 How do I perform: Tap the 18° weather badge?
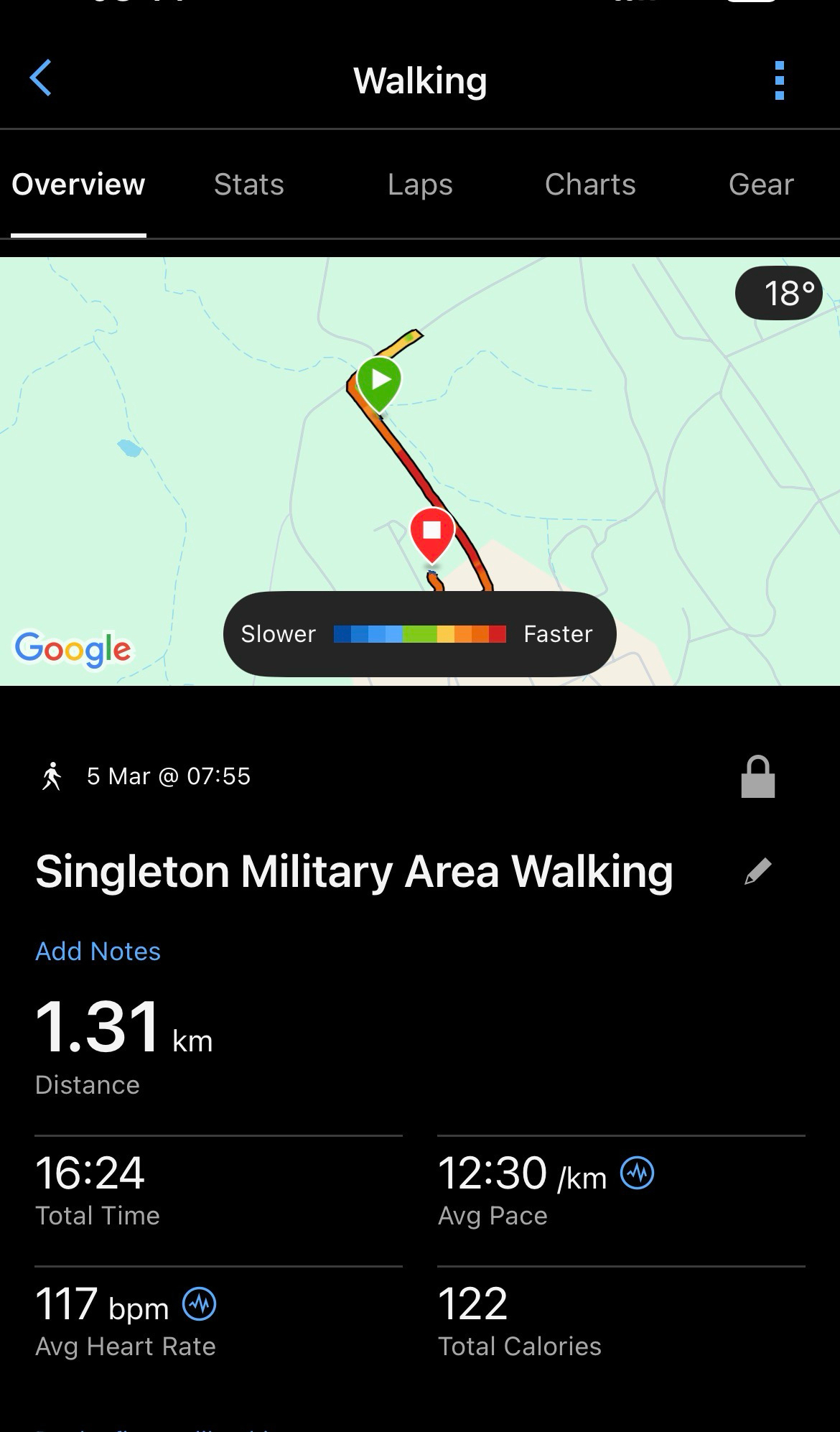point(778,293)
